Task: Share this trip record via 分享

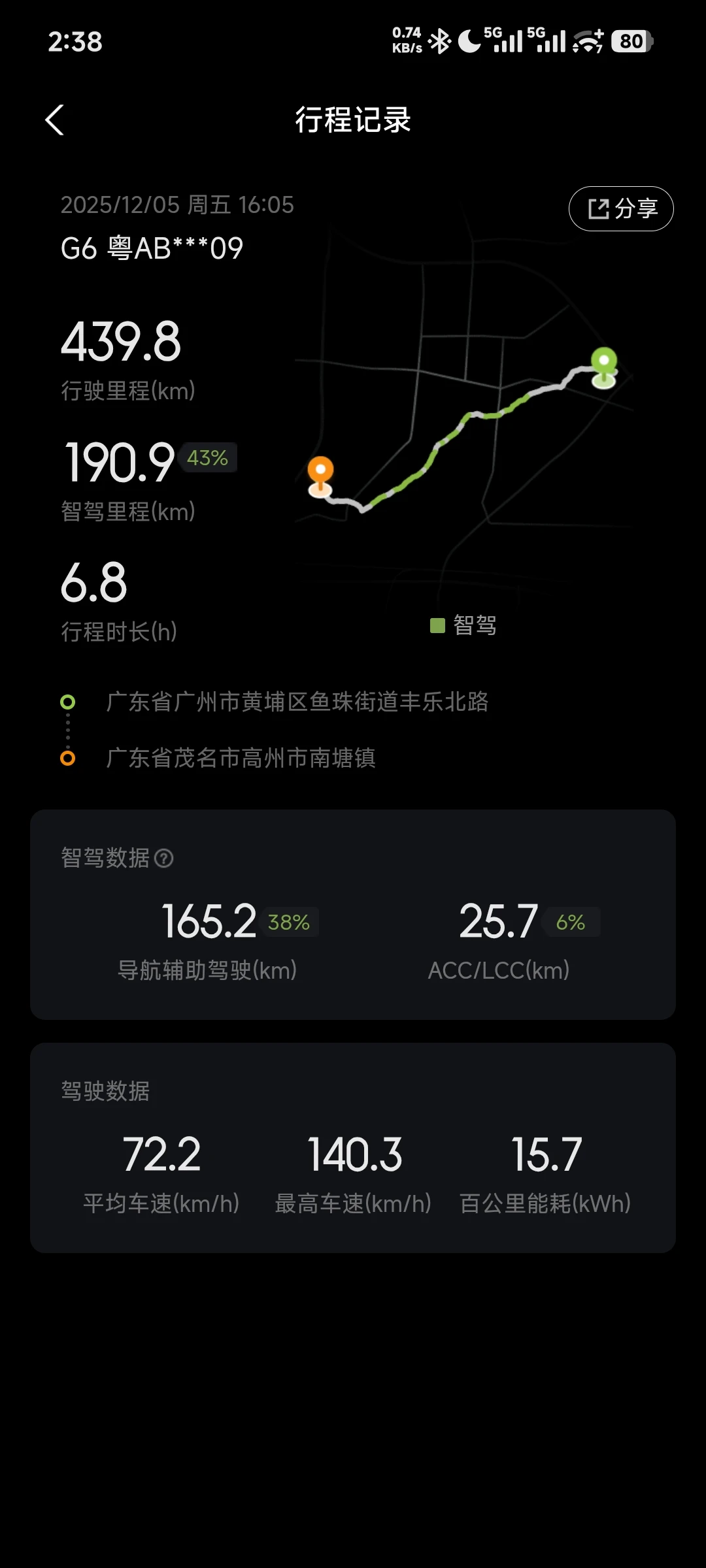Action: coord(621,209)
